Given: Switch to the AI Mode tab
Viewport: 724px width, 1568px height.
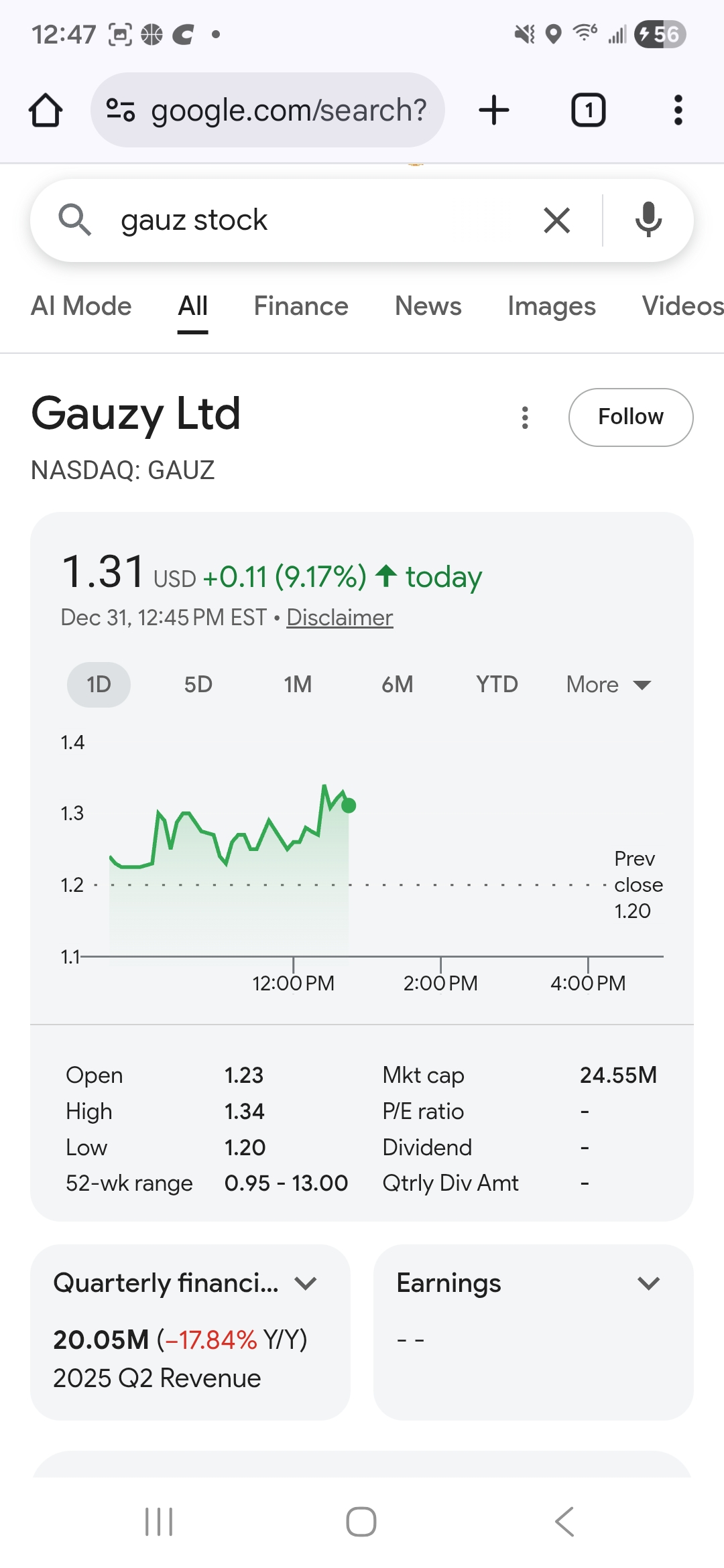Looking at the screenshot, I should click(x=81, y=307).
